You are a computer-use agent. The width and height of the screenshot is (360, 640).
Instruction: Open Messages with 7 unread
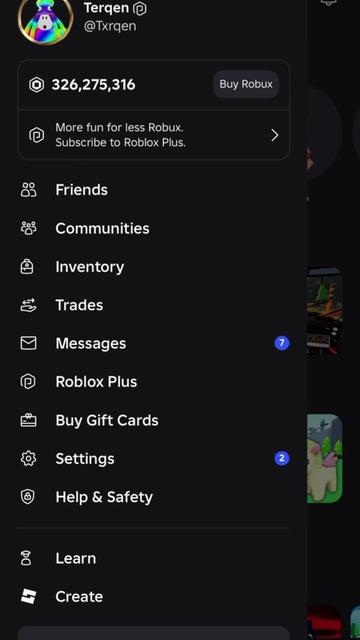[153, 343]
